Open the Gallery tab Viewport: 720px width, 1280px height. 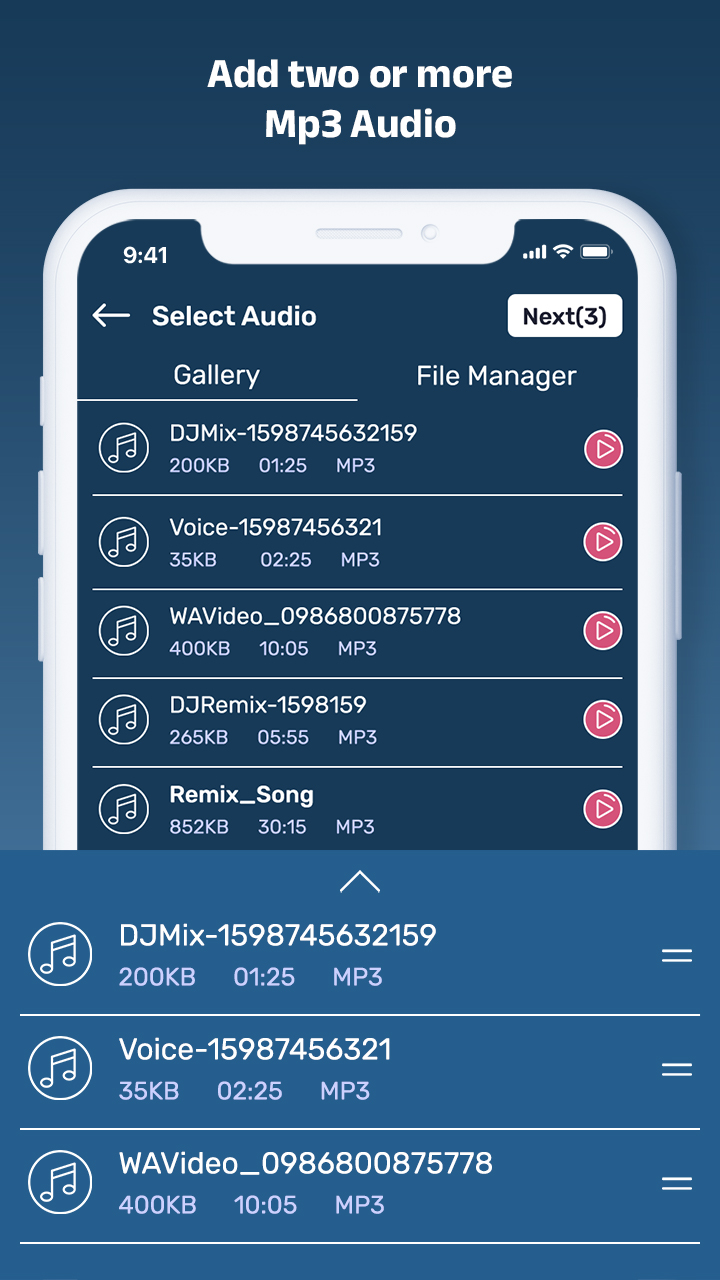[x=216, y=376]
